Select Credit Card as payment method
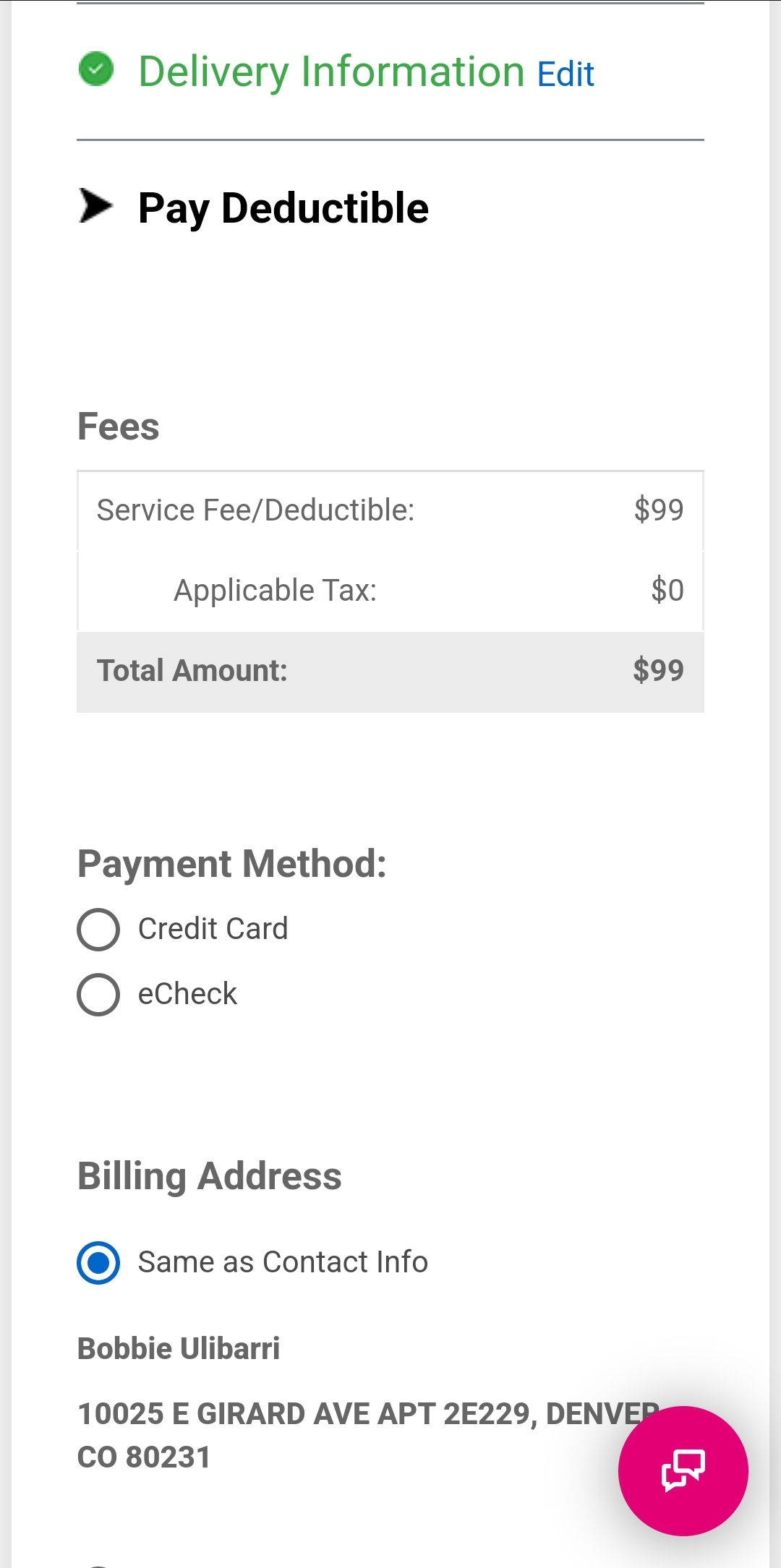The image size is (781, 1568). pyautogui.click(x=99, y=929)
